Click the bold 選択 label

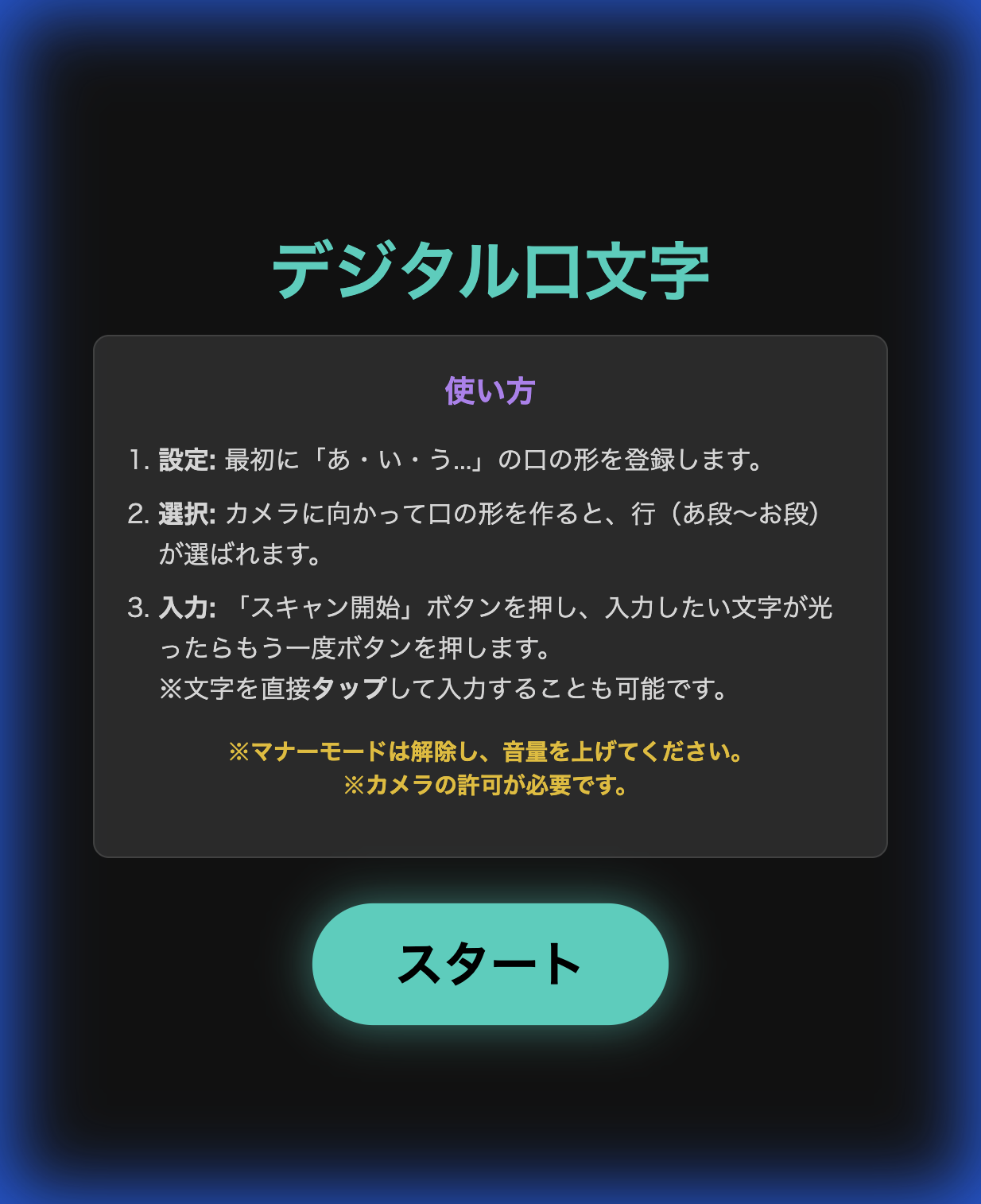point(188,515)
